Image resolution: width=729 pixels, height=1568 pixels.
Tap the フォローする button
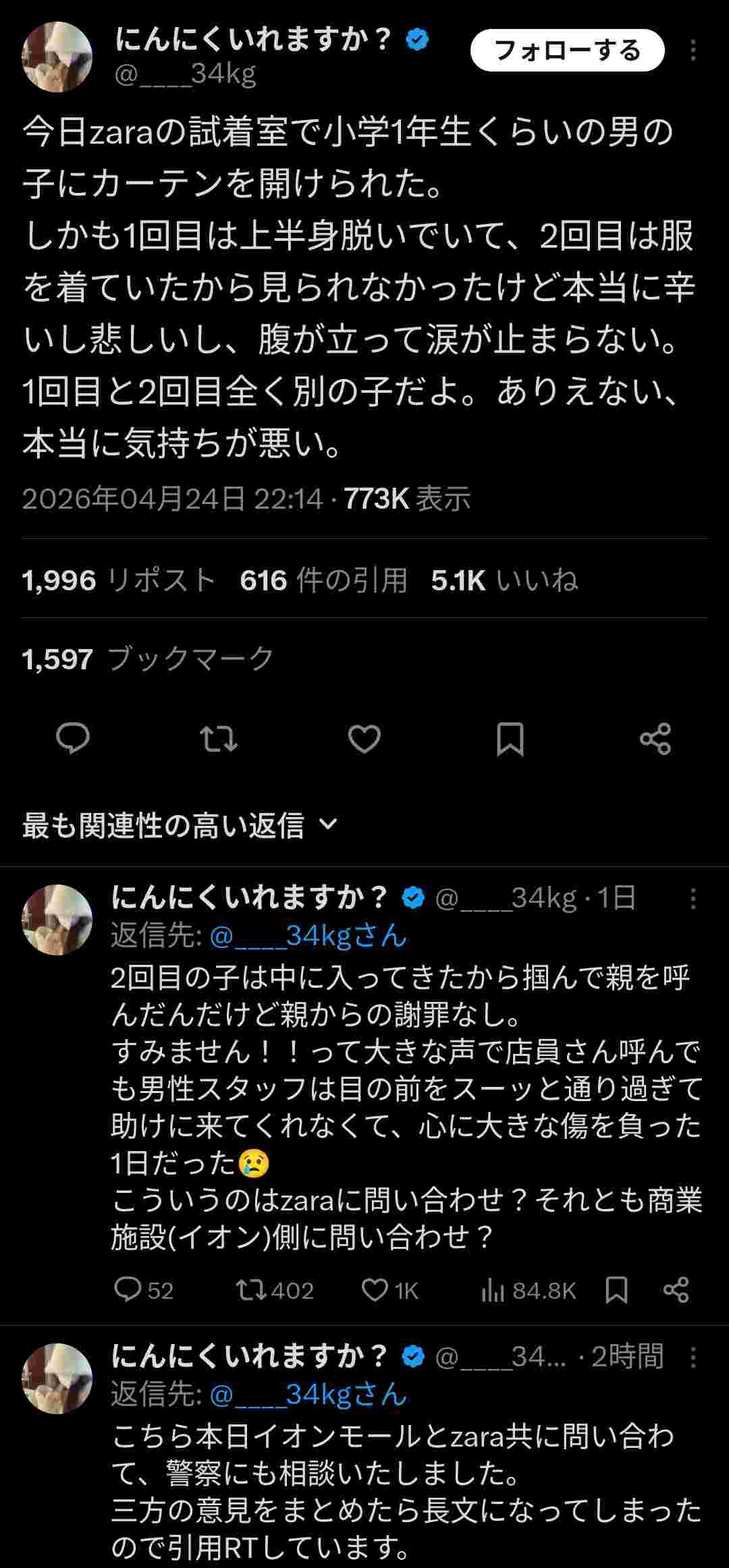(x=567, y=51)
